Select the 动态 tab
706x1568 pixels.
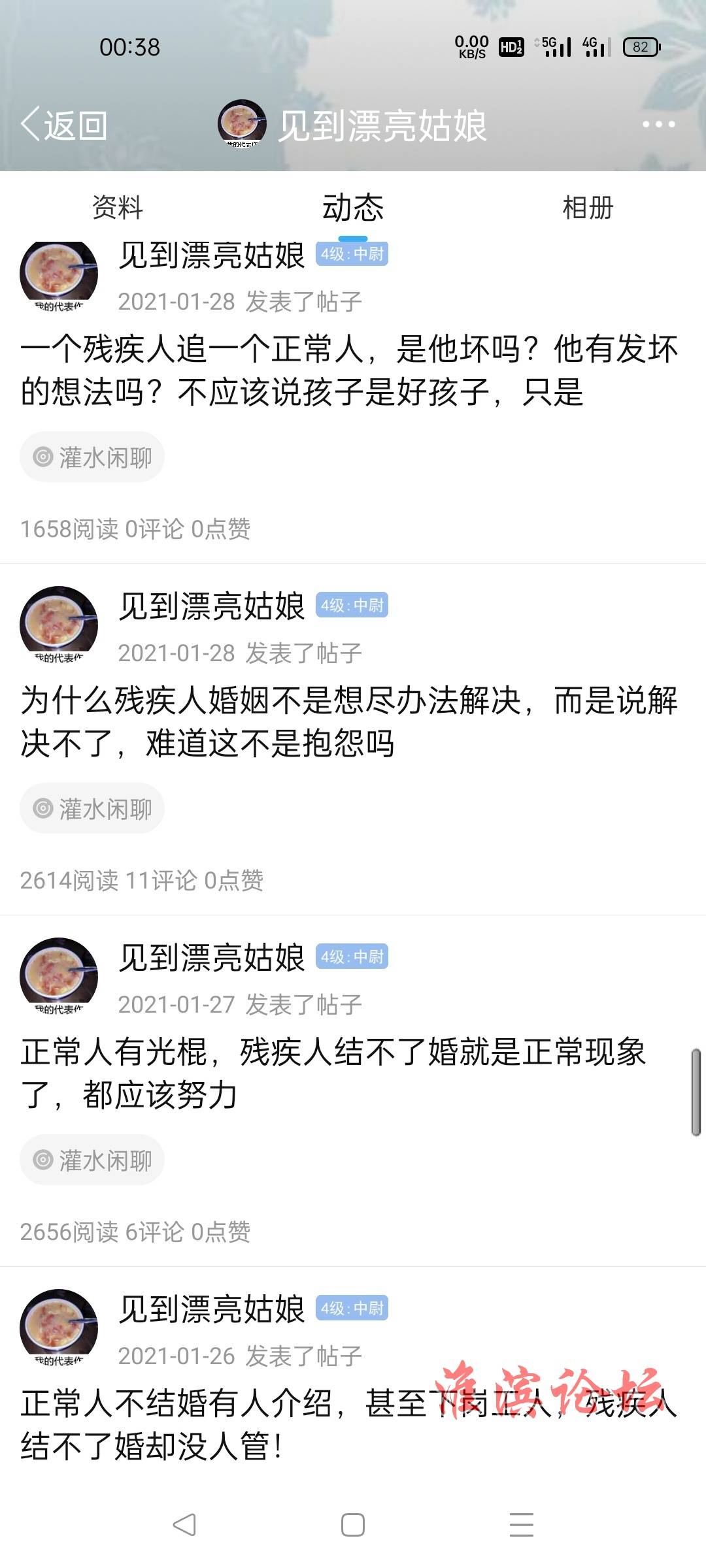[x=353, y=208]
